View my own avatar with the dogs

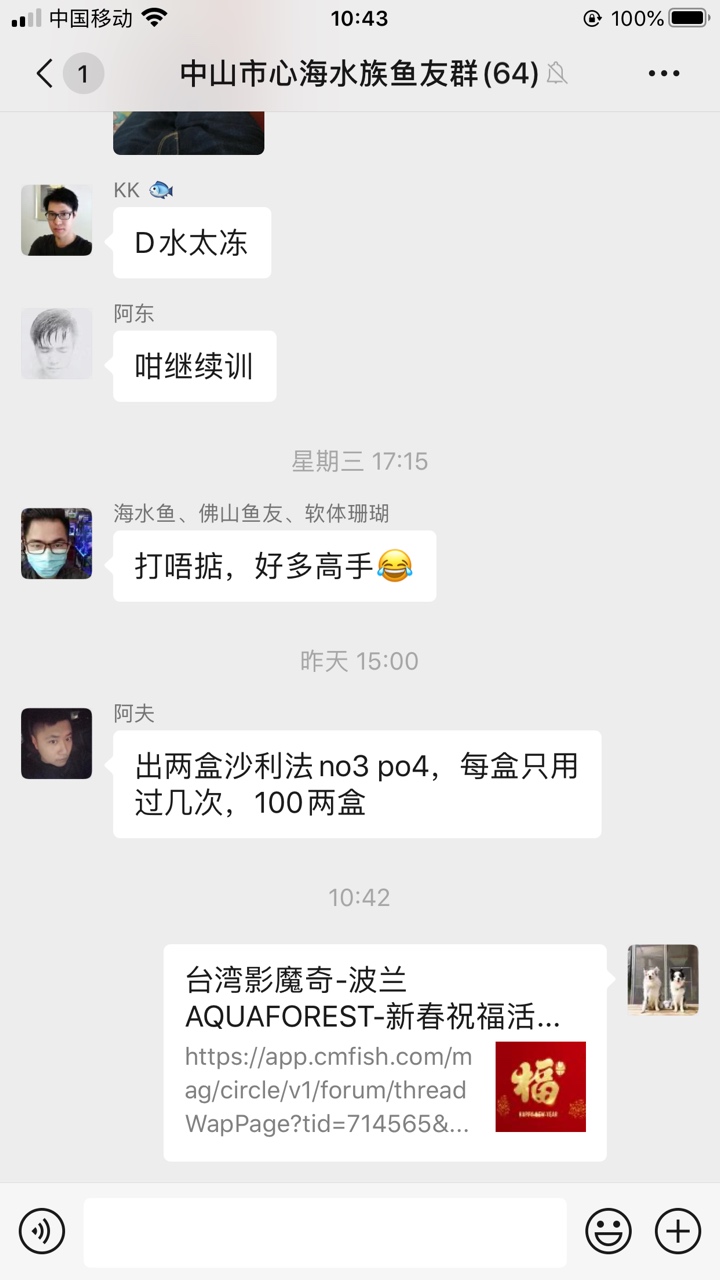point(662,980)
